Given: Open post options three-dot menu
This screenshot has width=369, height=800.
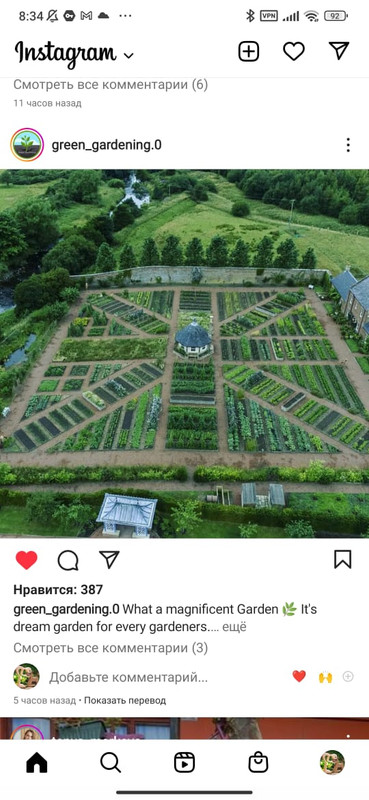Looking at the screenshot, I should (348, 145).
